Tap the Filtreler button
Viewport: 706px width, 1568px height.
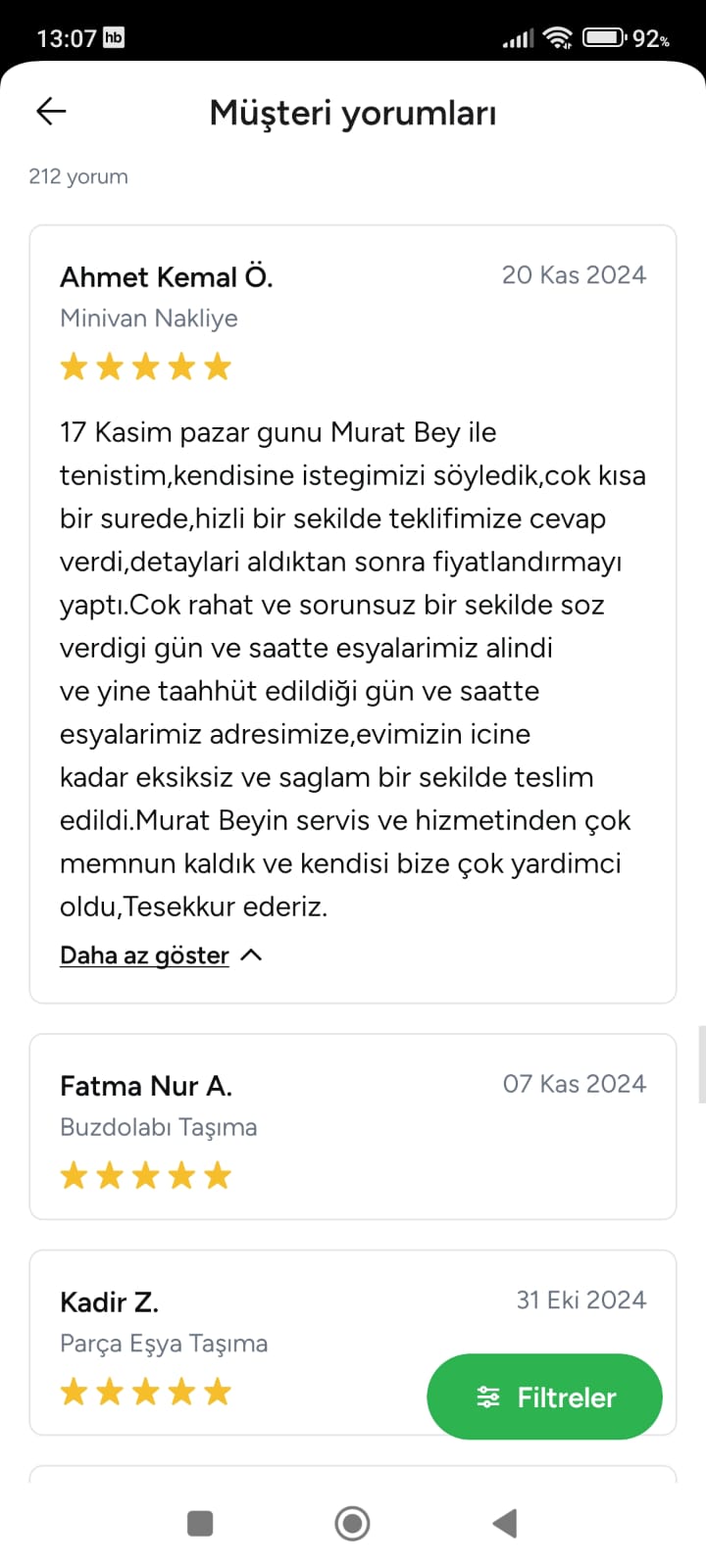[544, 1396]
